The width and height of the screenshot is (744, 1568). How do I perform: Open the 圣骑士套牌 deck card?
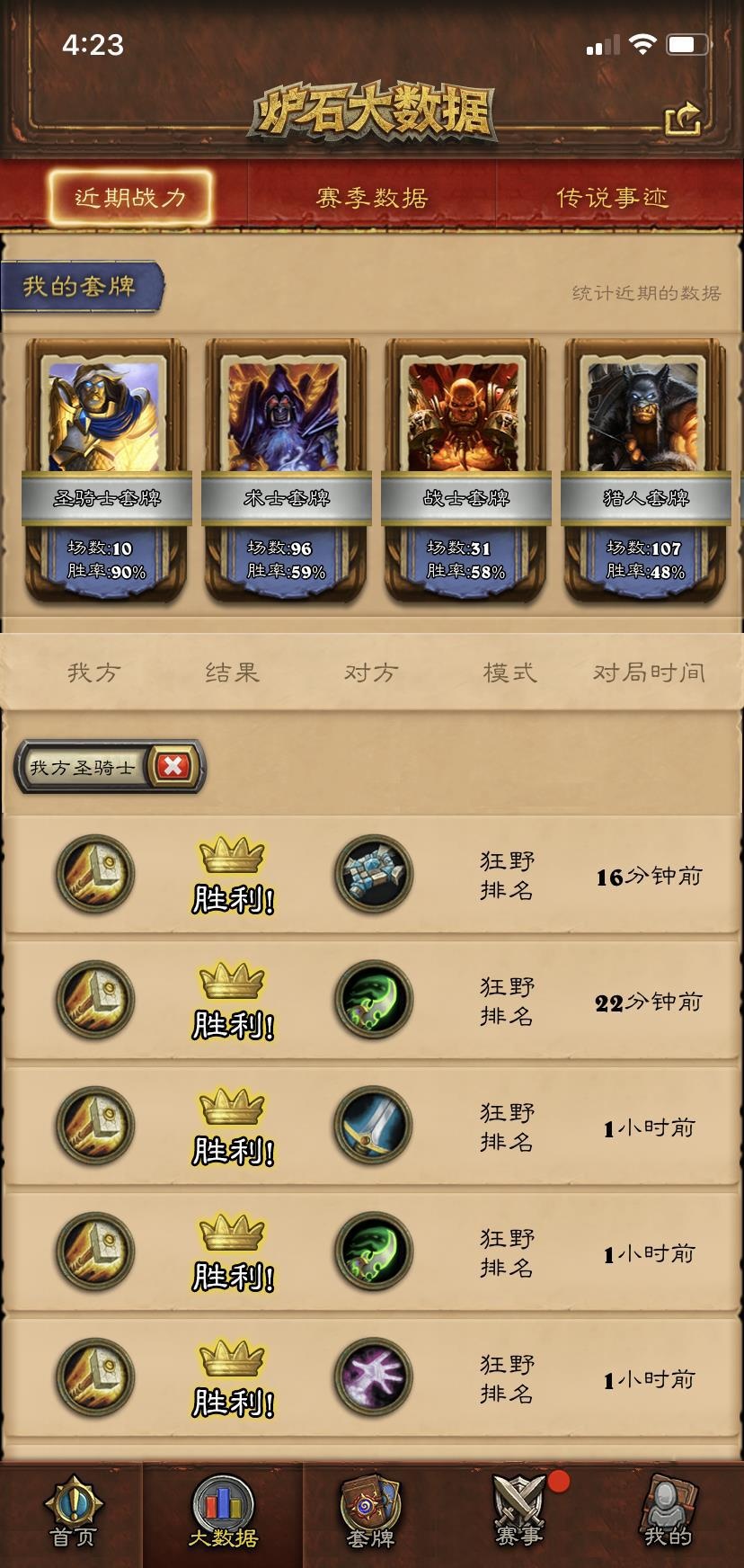106,469
